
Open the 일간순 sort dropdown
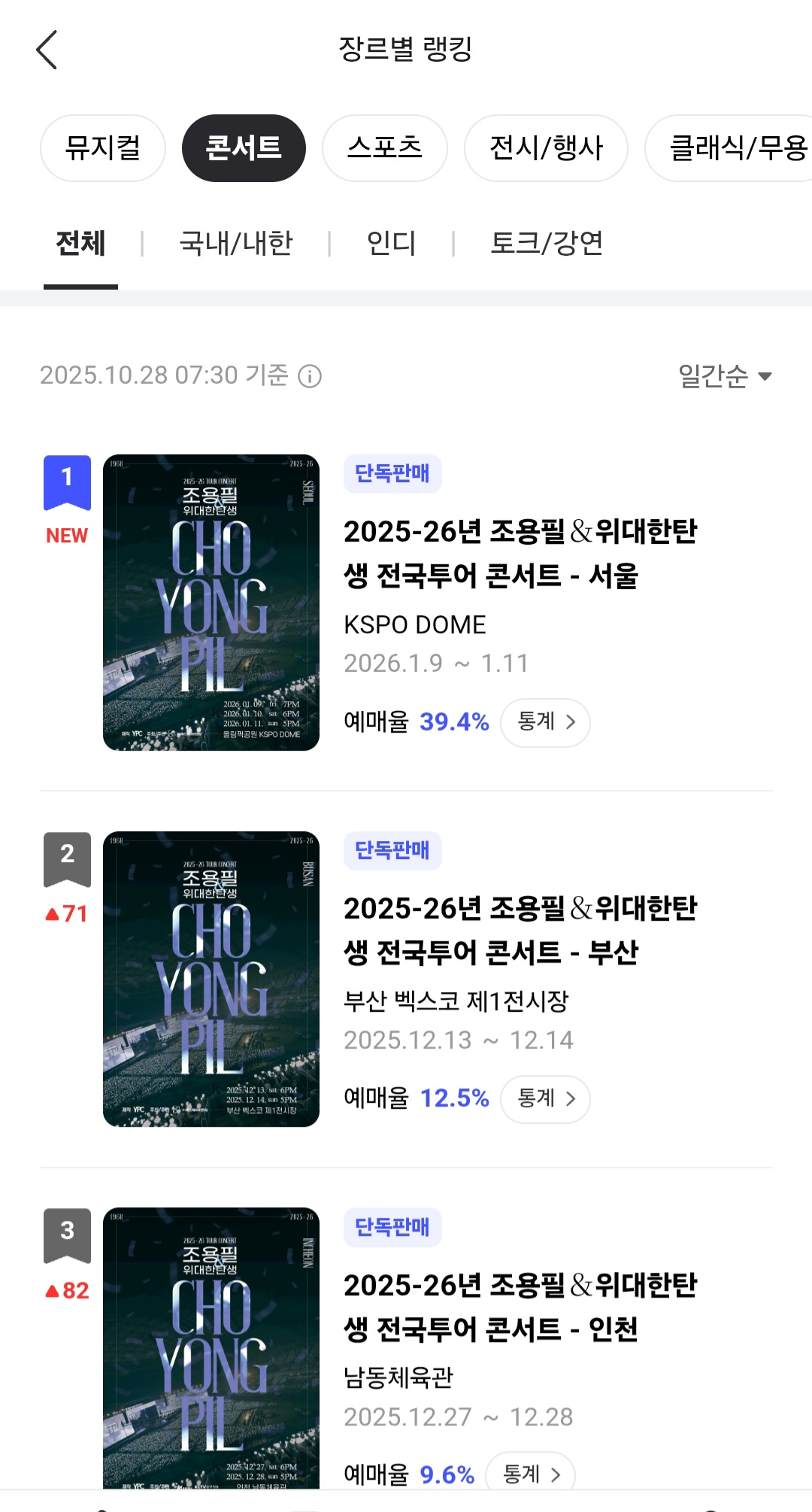[x=725, y=376]
